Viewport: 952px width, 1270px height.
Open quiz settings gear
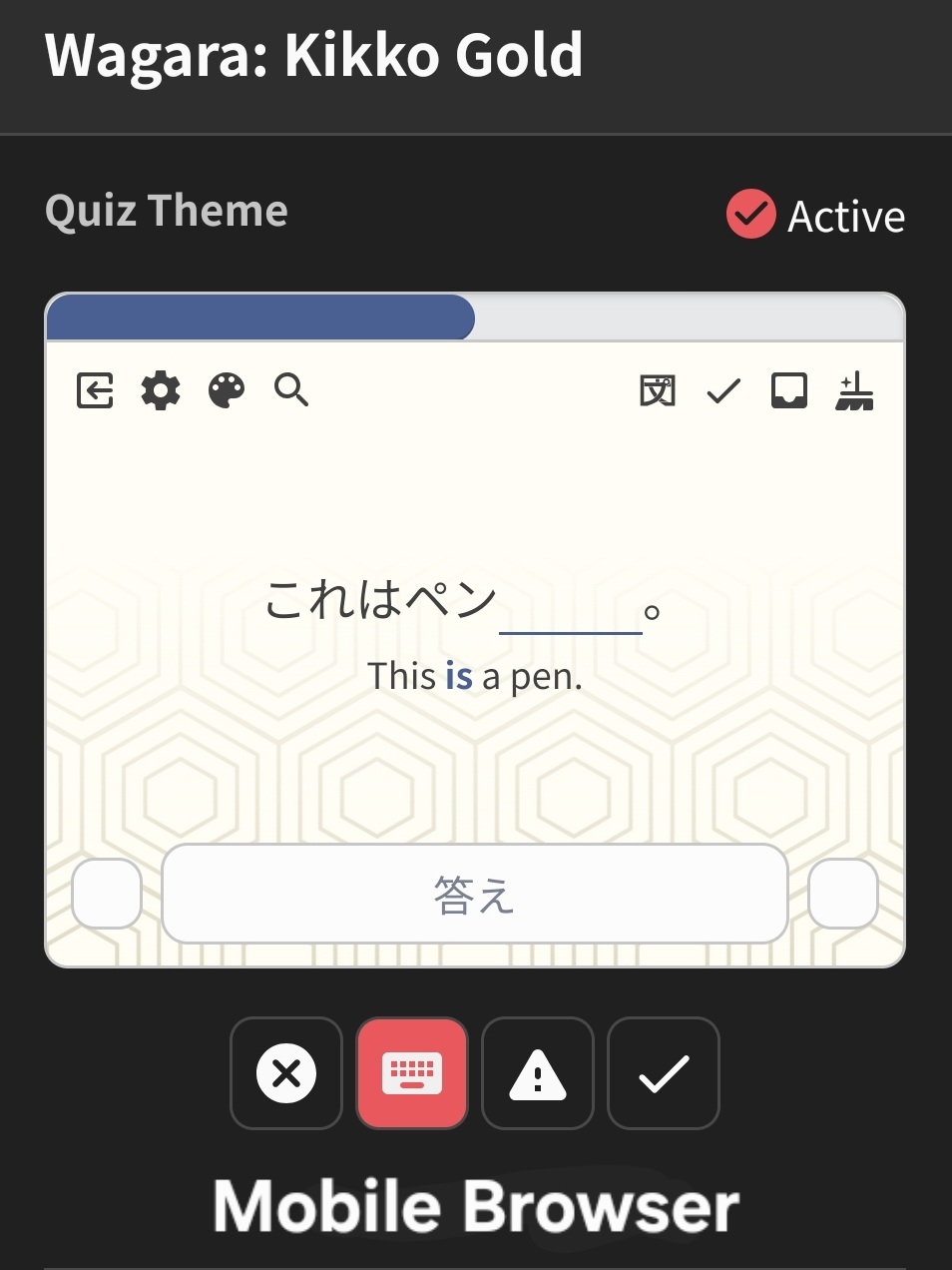tap(161, 390)
